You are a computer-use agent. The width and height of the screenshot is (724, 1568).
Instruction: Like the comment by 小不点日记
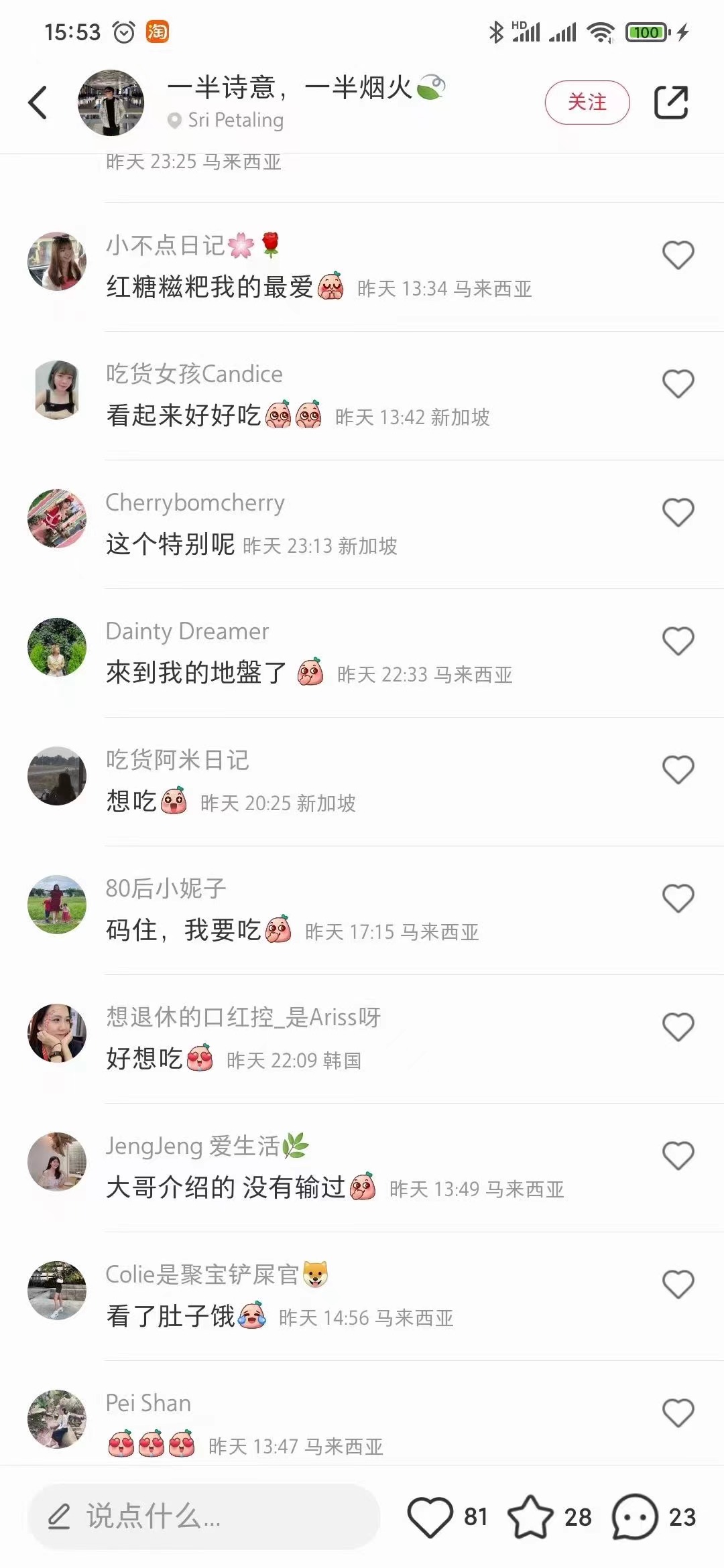tap(678, 255)
